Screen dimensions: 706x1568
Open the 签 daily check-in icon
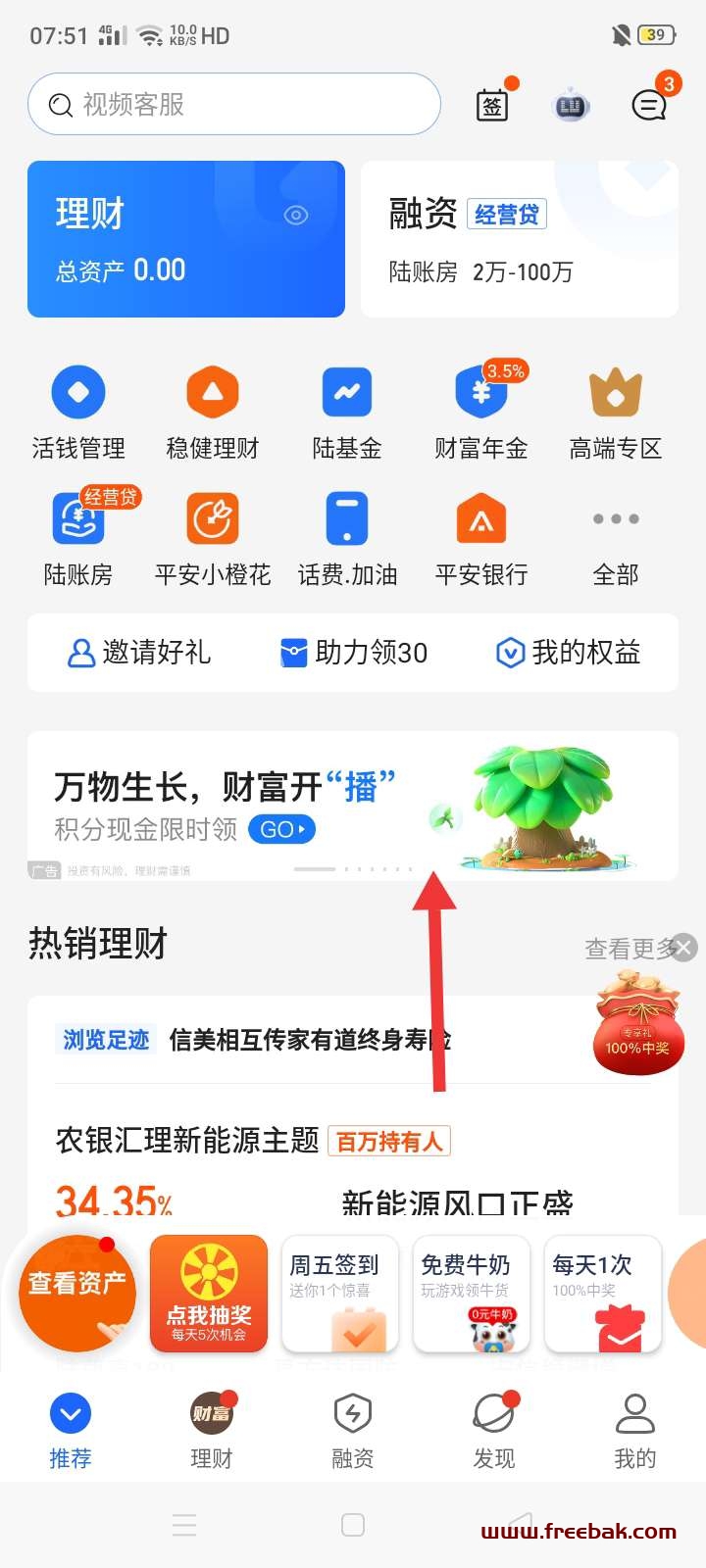[x=493, y=104]
